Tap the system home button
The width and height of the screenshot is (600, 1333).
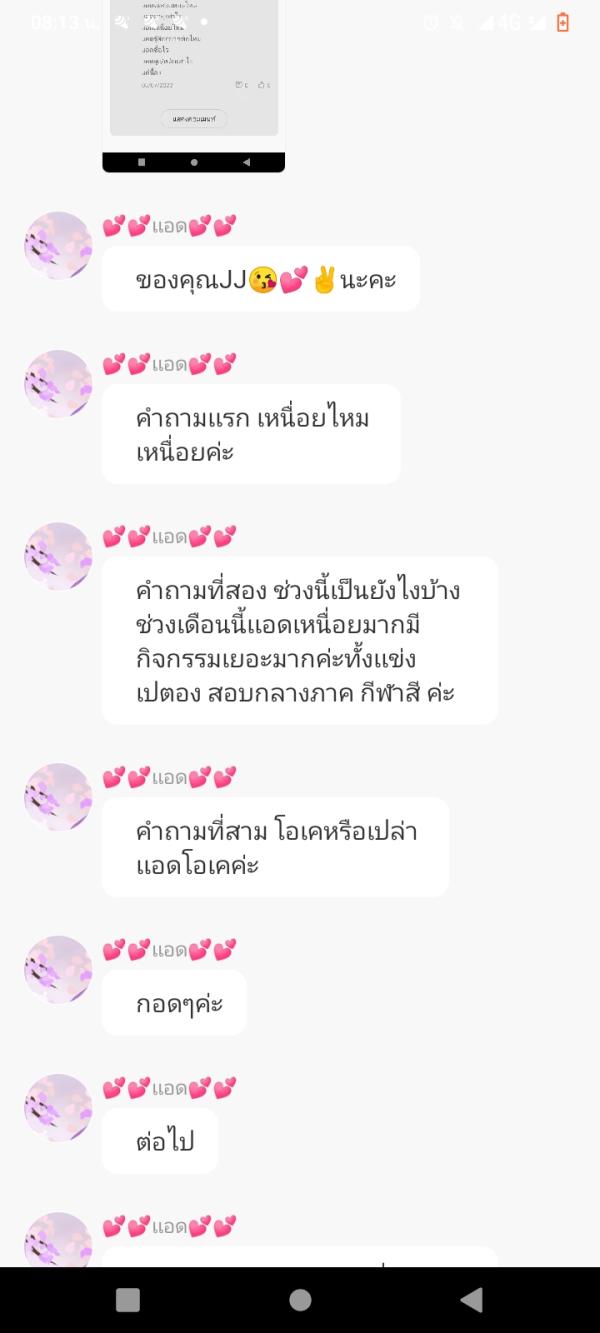(300, 1299)
